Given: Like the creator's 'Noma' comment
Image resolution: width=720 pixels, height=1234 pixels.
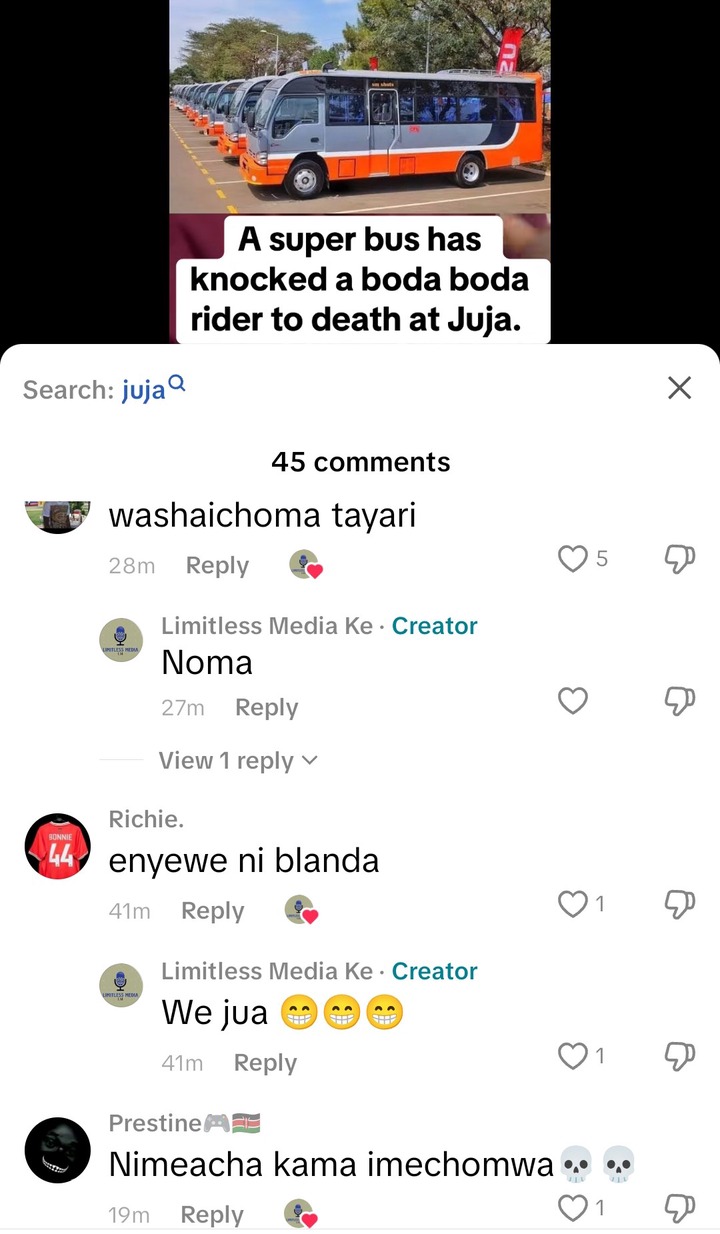Looking at the screenshot, I should (572, 702).
